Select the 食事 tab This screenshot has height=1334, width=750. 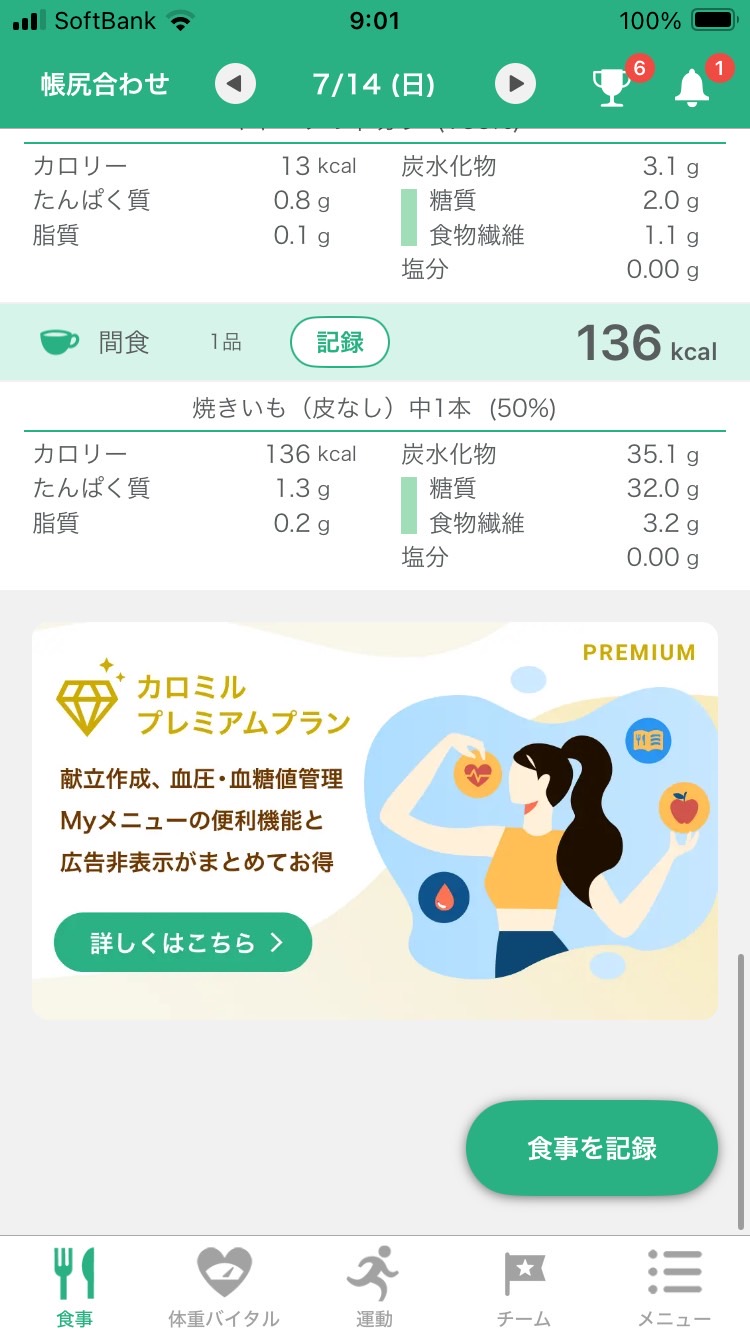(75, 1285)
